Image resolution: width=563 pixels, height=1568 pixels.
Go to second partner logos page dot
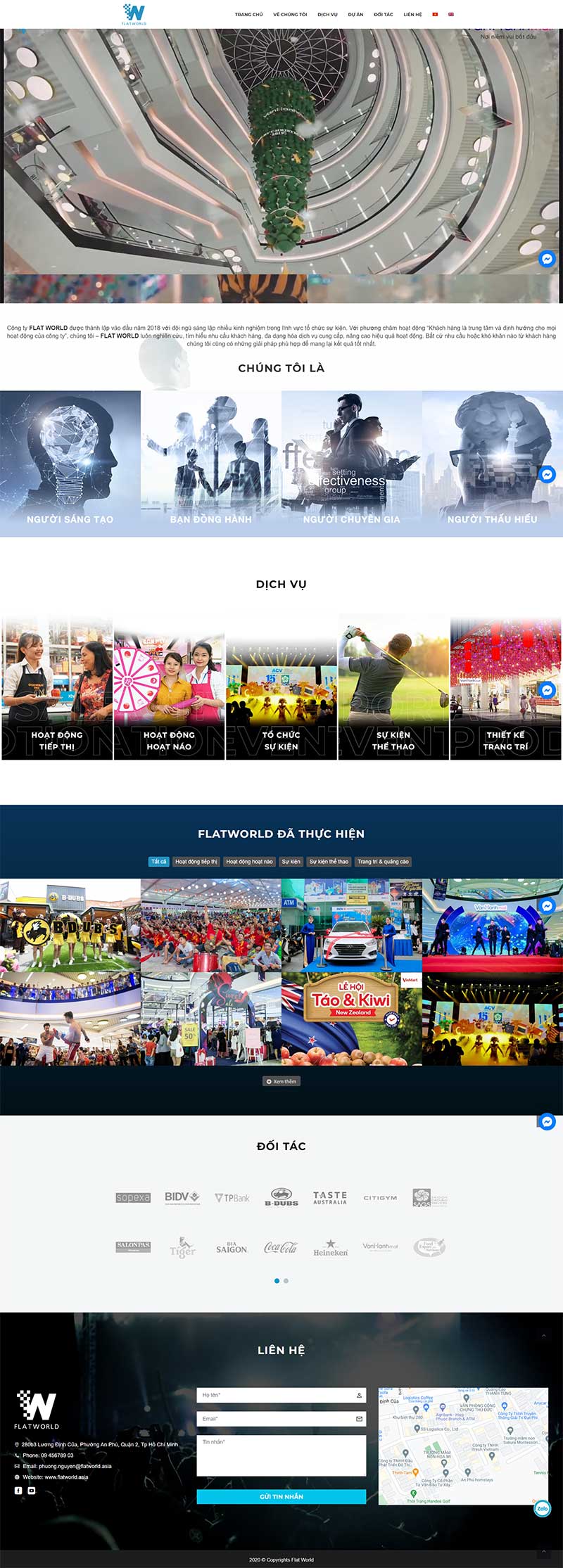pos(286,1280)
